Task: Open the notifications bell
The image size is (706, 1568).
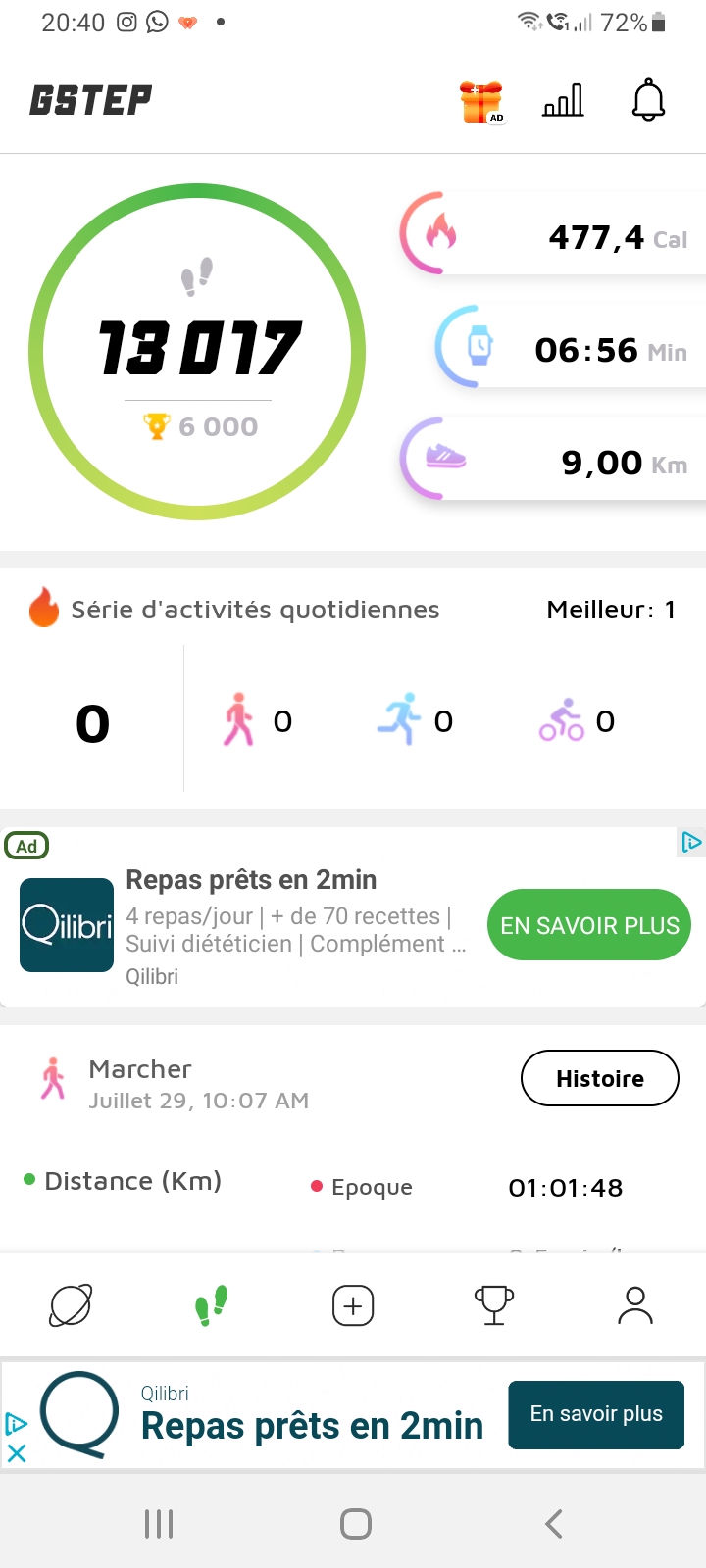Action: tap(648, 100)
